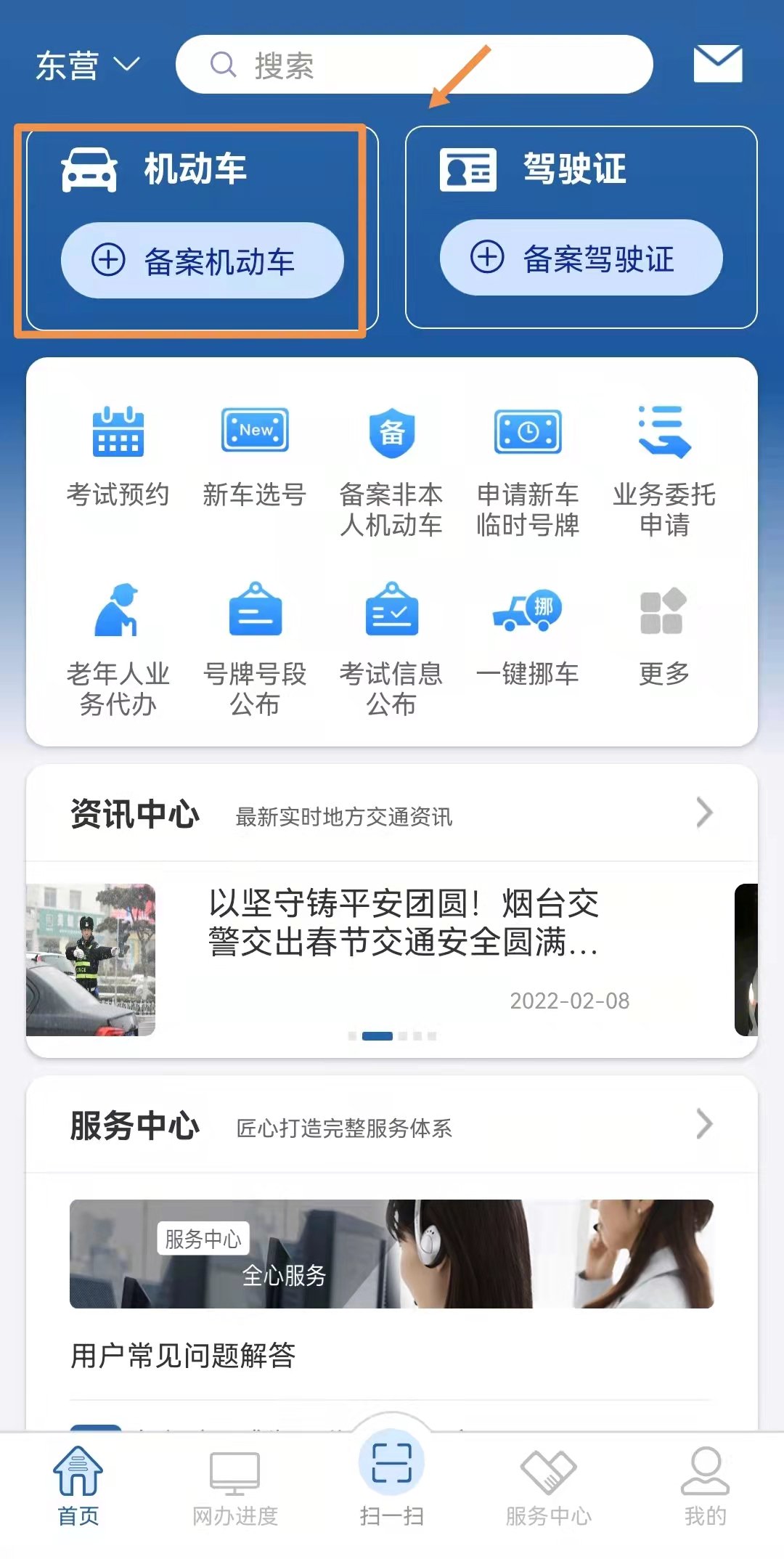
Task: Open the messages envelope icon
Action: 717,64
